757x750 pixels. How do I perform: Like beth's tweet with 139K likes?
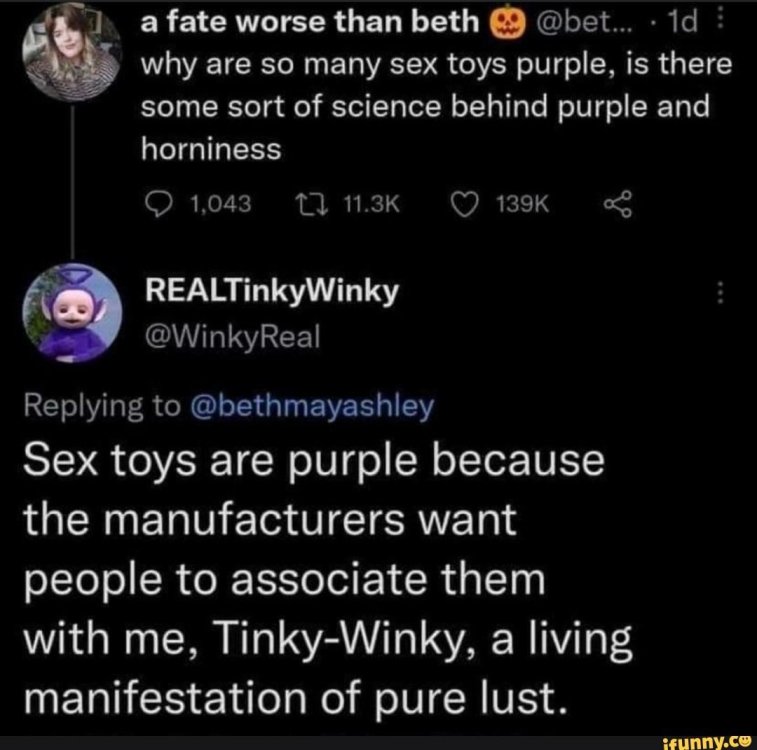[463, 205]
